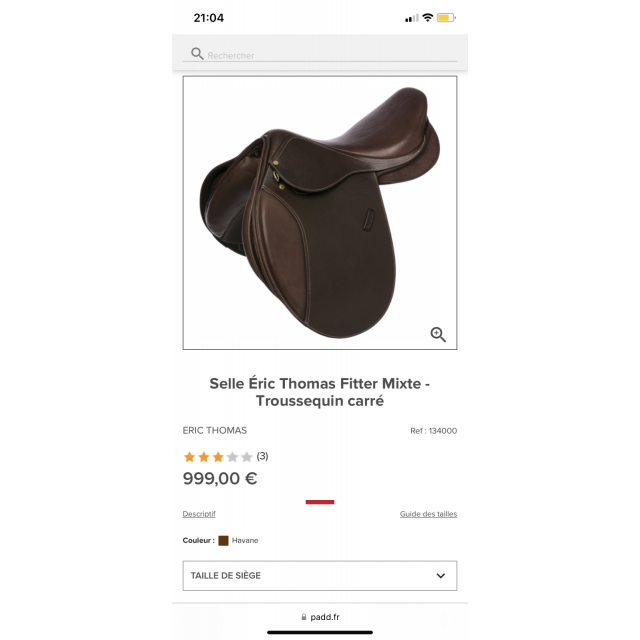Select the Havane color swatch
Screen dimensions: 640x640
coord(224,540)
